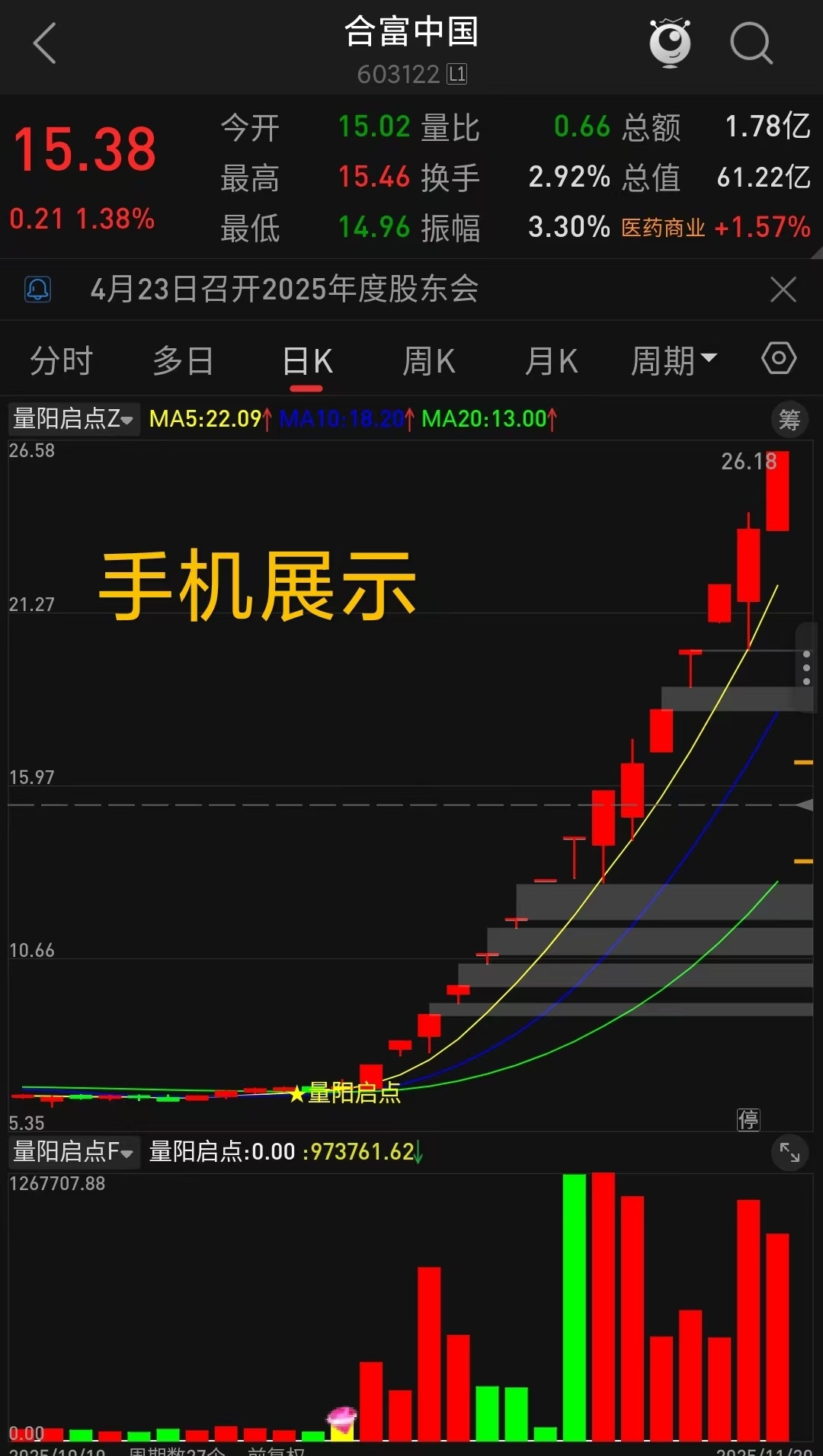This screenshot has height=1456, width=823.
Task: Open the assistant mascot icon
Action: click(x=670, y=43)
